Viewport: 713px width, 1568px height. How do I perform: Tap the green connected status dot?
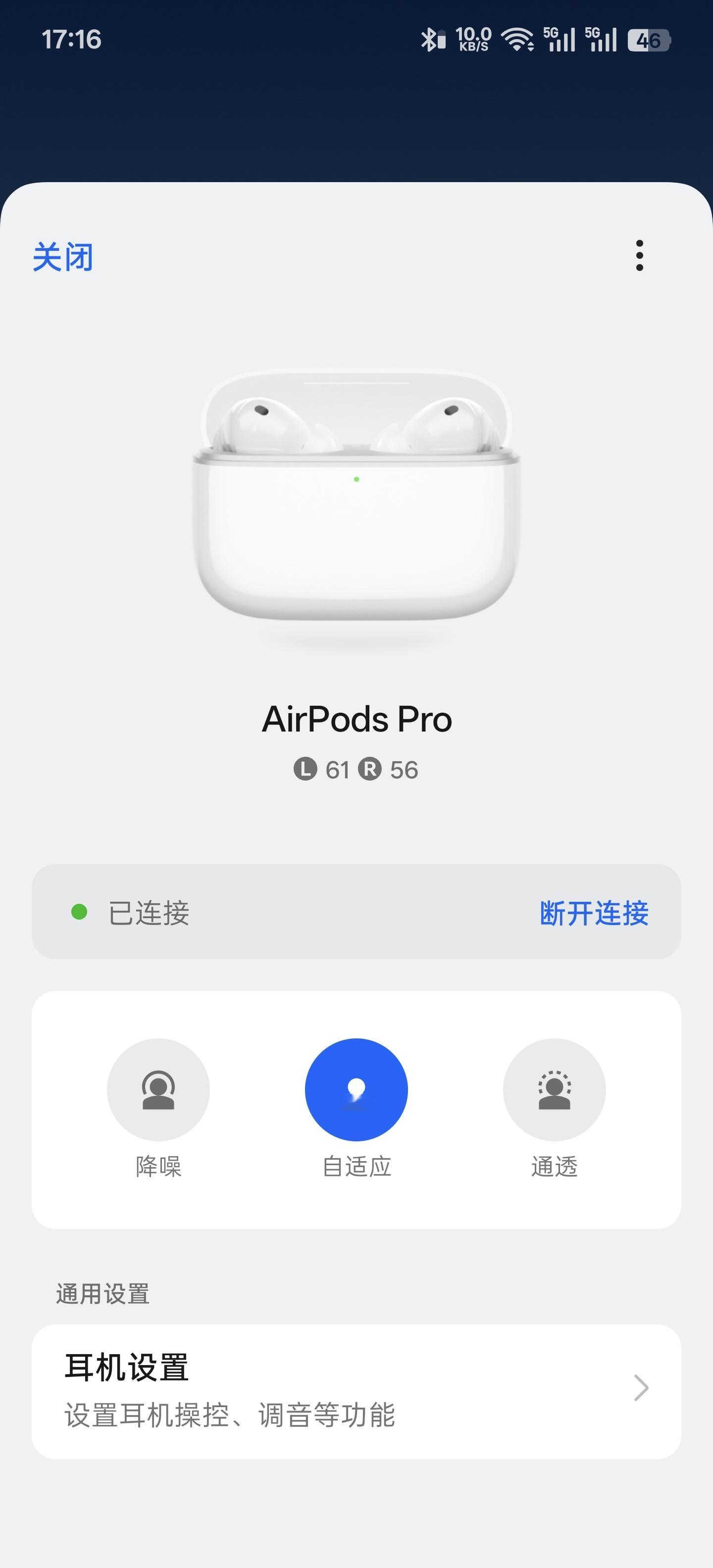(79, 911)
